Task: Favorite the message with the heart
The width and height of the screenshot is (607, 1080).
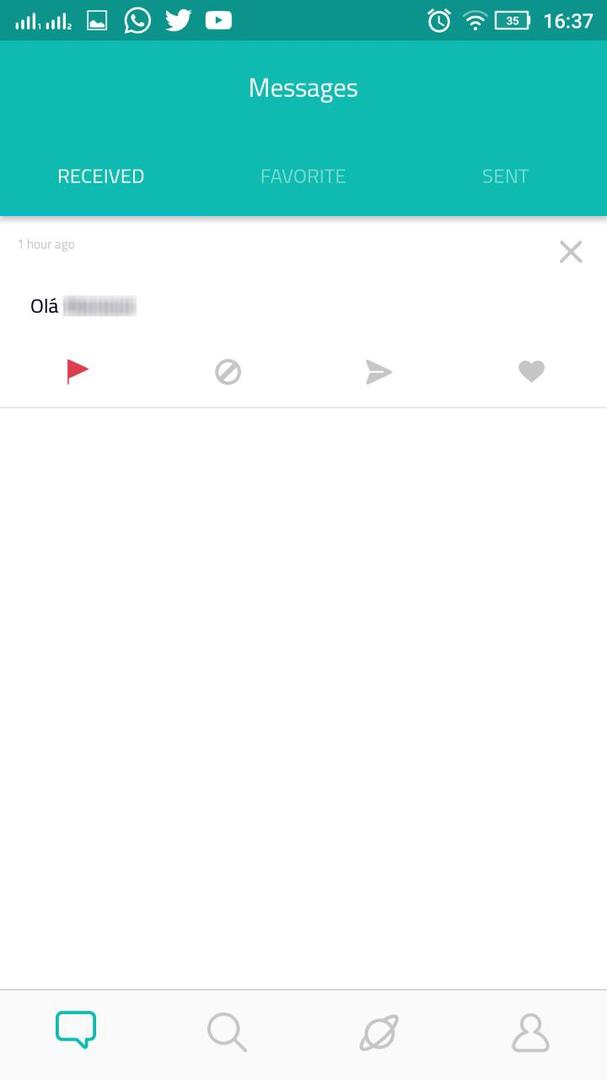Action: point(531,372)
